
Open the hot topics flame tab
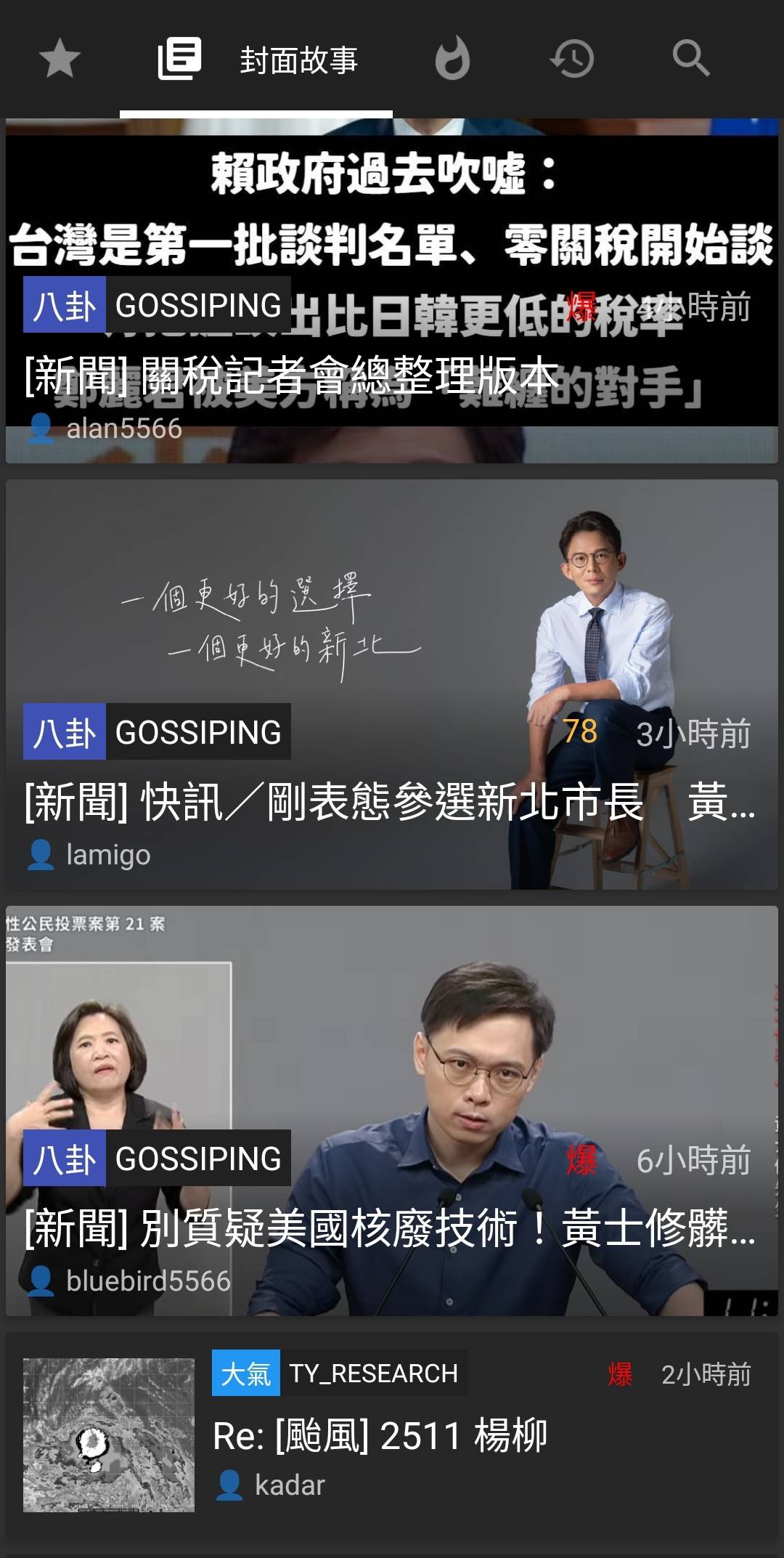[x=452, y=59]
